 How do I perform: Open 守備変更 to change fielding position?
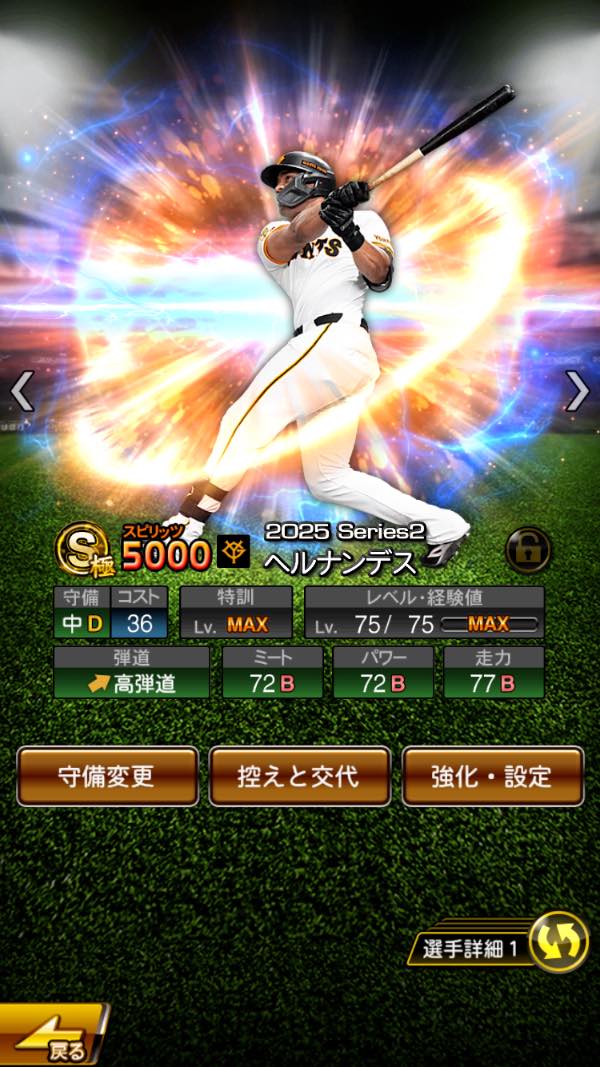coord(107,776)
